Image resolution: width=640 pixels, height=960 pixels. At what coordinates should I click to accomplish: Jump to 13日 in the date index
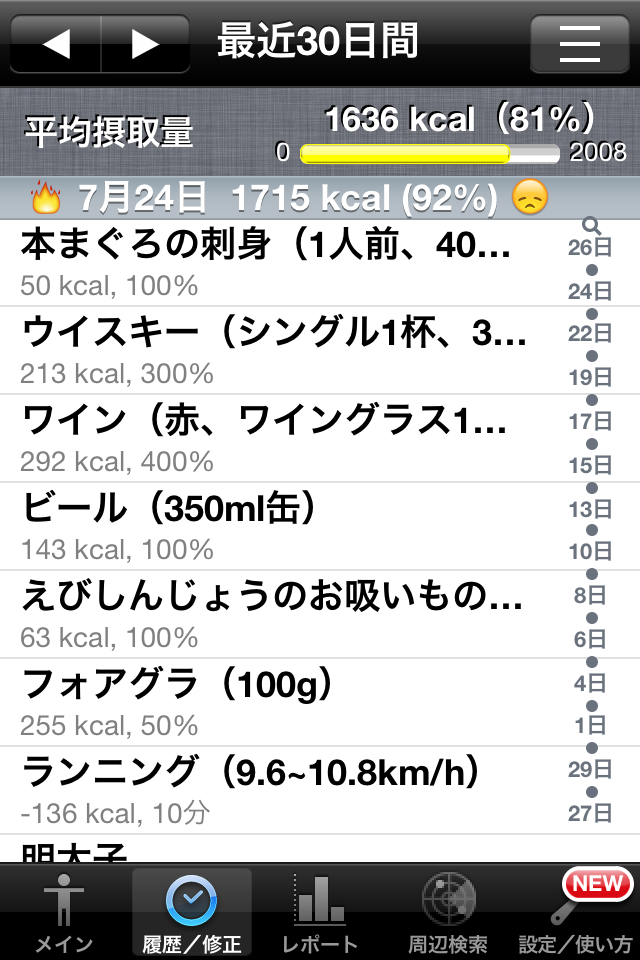pos(590,509)
